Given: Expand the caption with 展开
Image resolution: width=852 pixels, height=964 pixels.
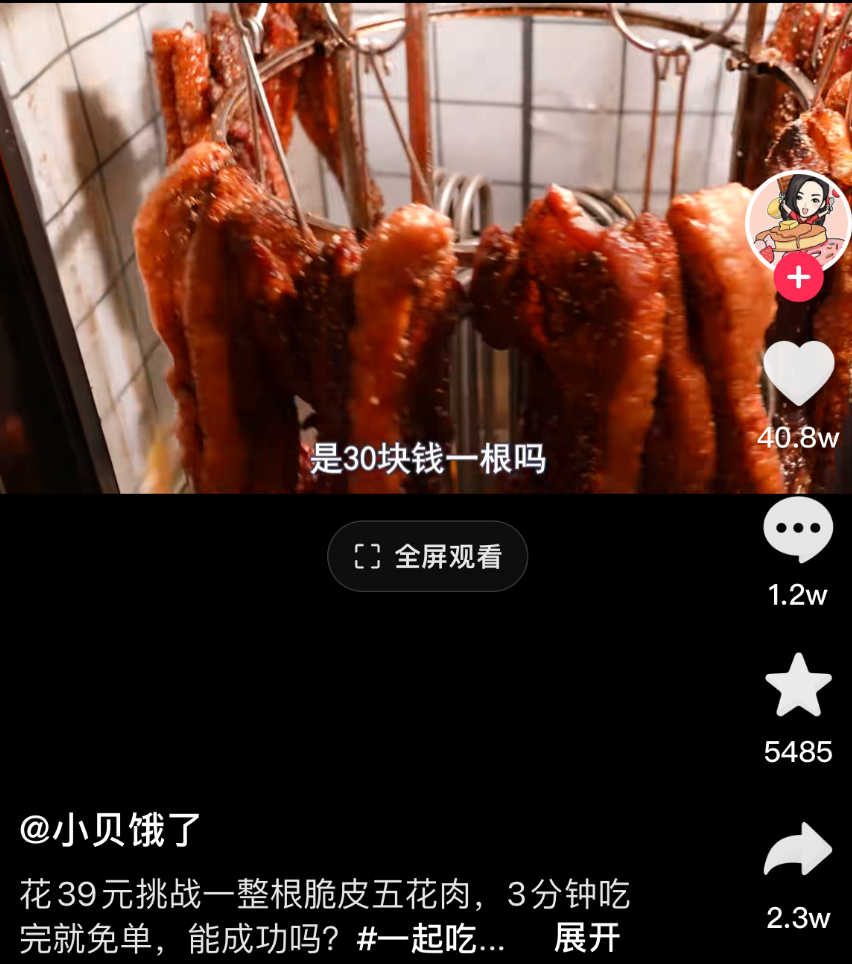Looking at the screenshot, I should (587, 938).
